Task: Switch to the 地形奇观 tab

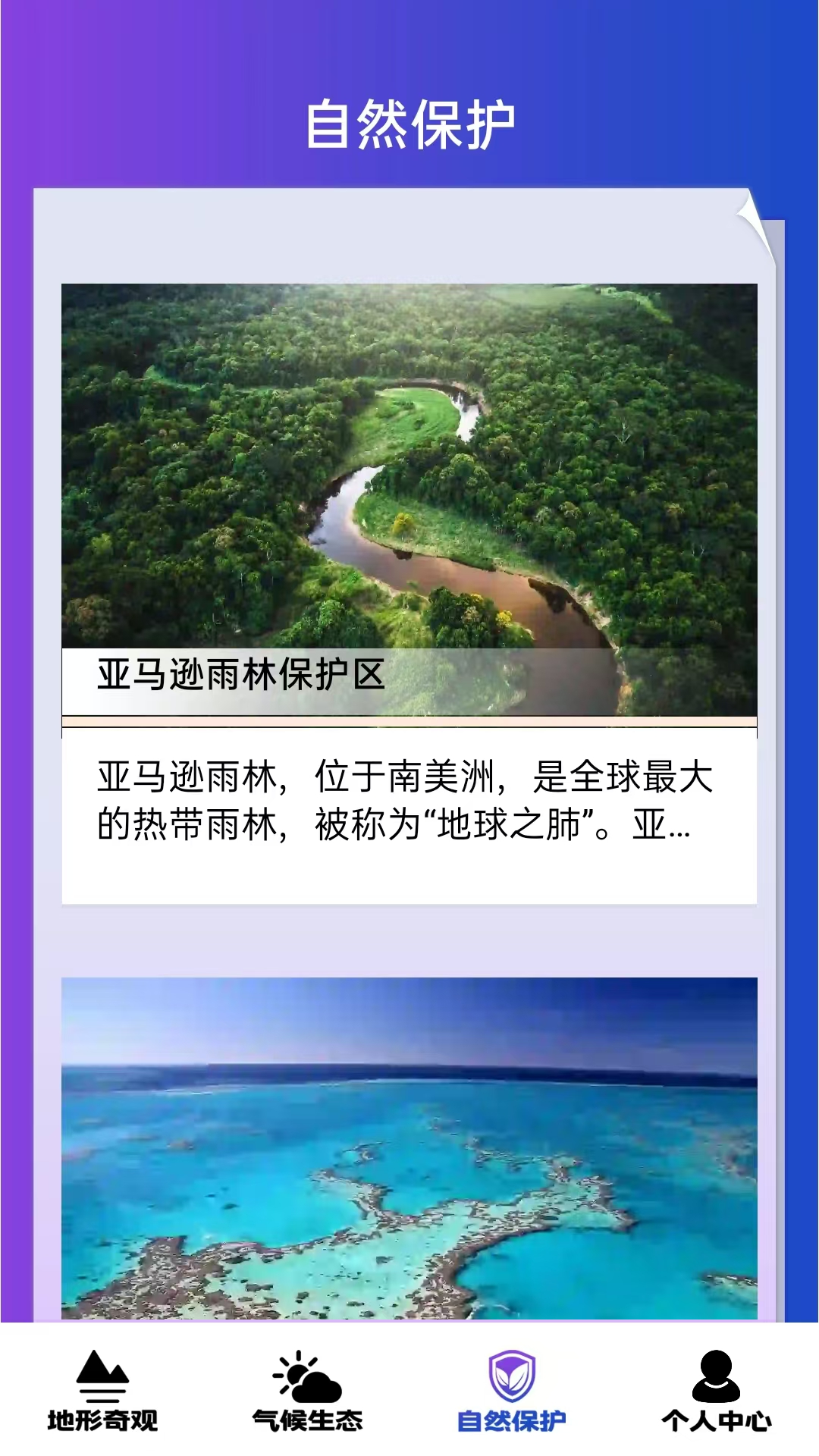Action: [102, 1392]
